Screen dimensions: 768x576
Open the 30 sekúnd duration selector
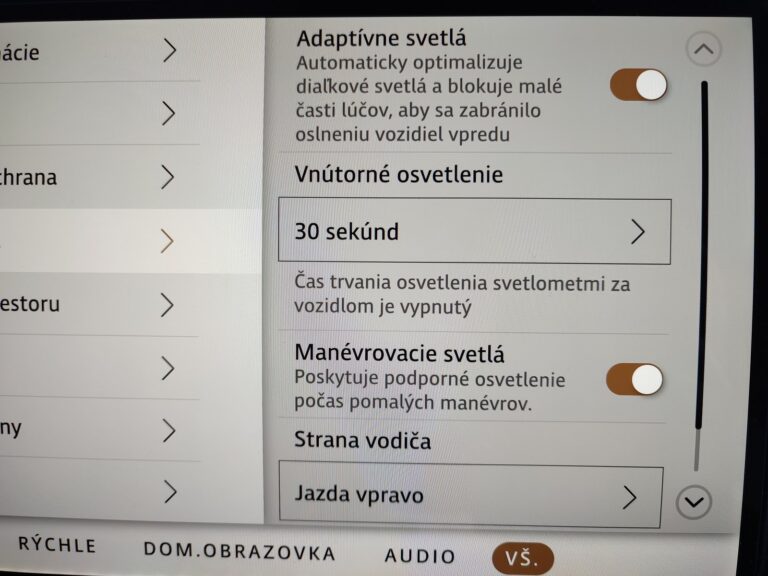474,232
